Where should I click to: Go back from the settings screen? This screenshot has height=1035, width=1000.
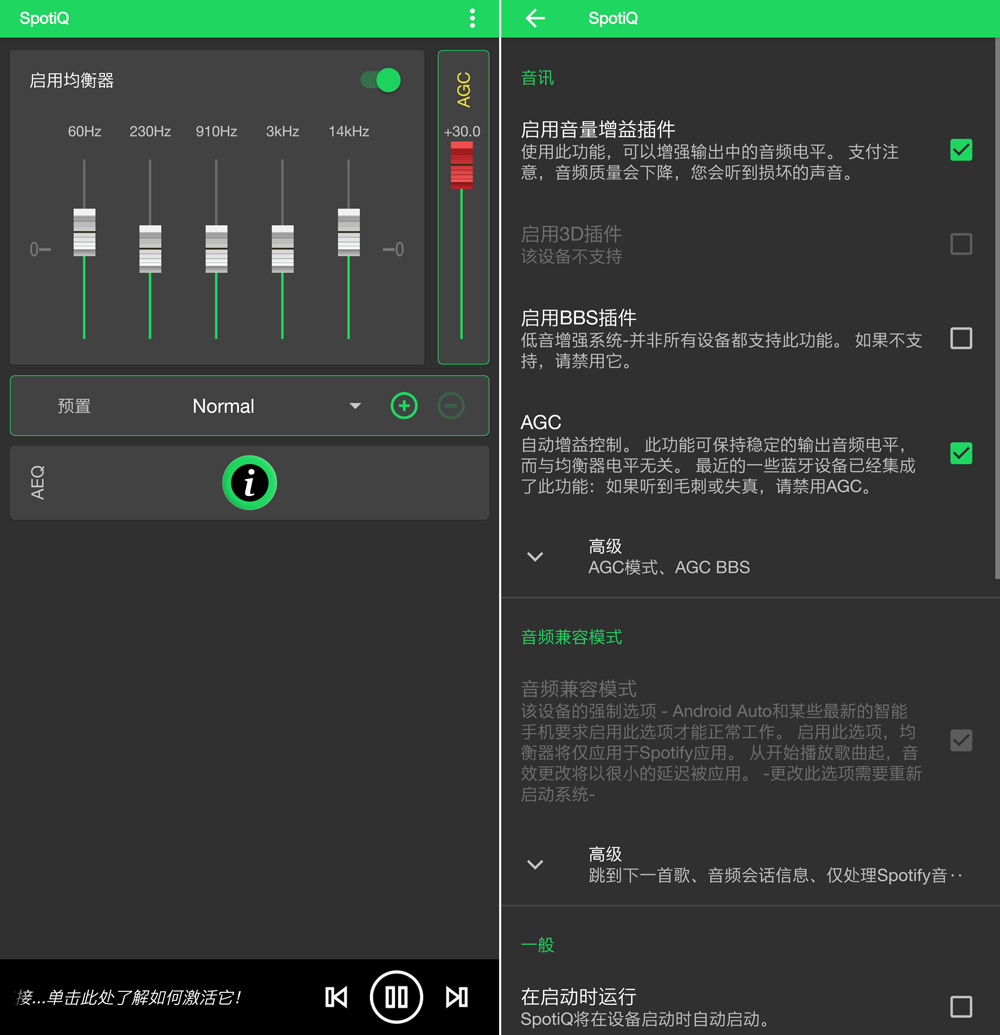[x=536, y=18]
